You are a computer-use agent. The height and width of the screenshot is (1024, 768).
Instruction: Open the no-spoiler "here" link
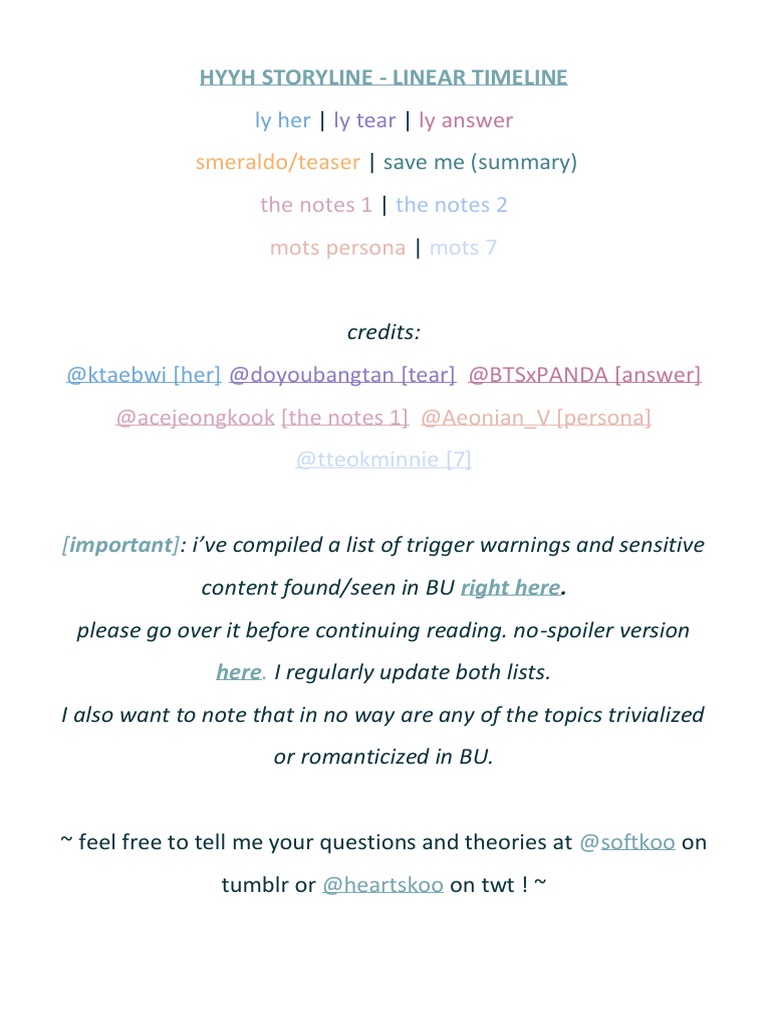point(239,672)
